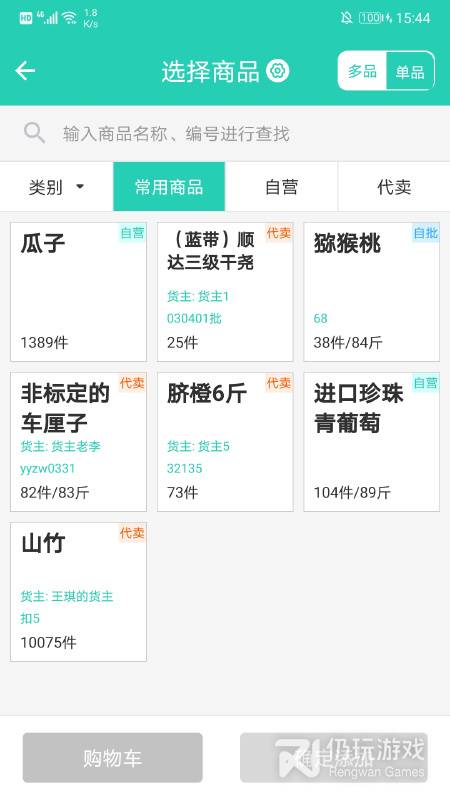Image resolution: width=450 pixels, height=800 pixels.
Task: Expand the 类别 dropdown
Action: pos(56,187)
